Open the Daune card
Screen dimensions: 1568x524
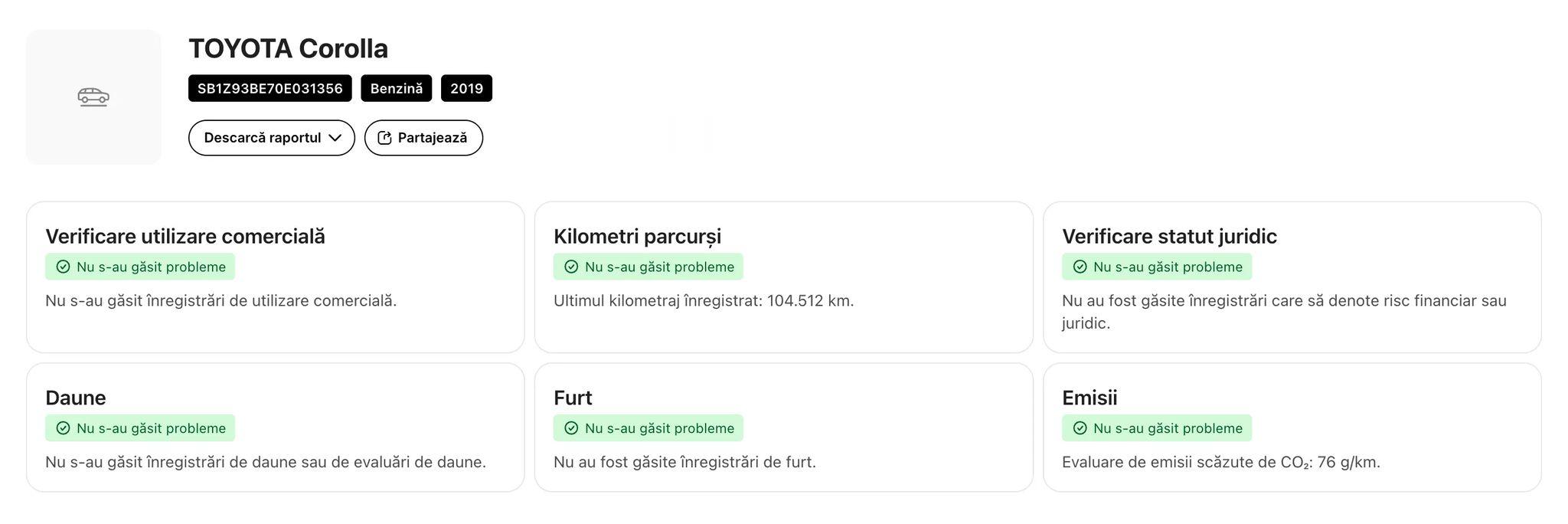[275, 427]
